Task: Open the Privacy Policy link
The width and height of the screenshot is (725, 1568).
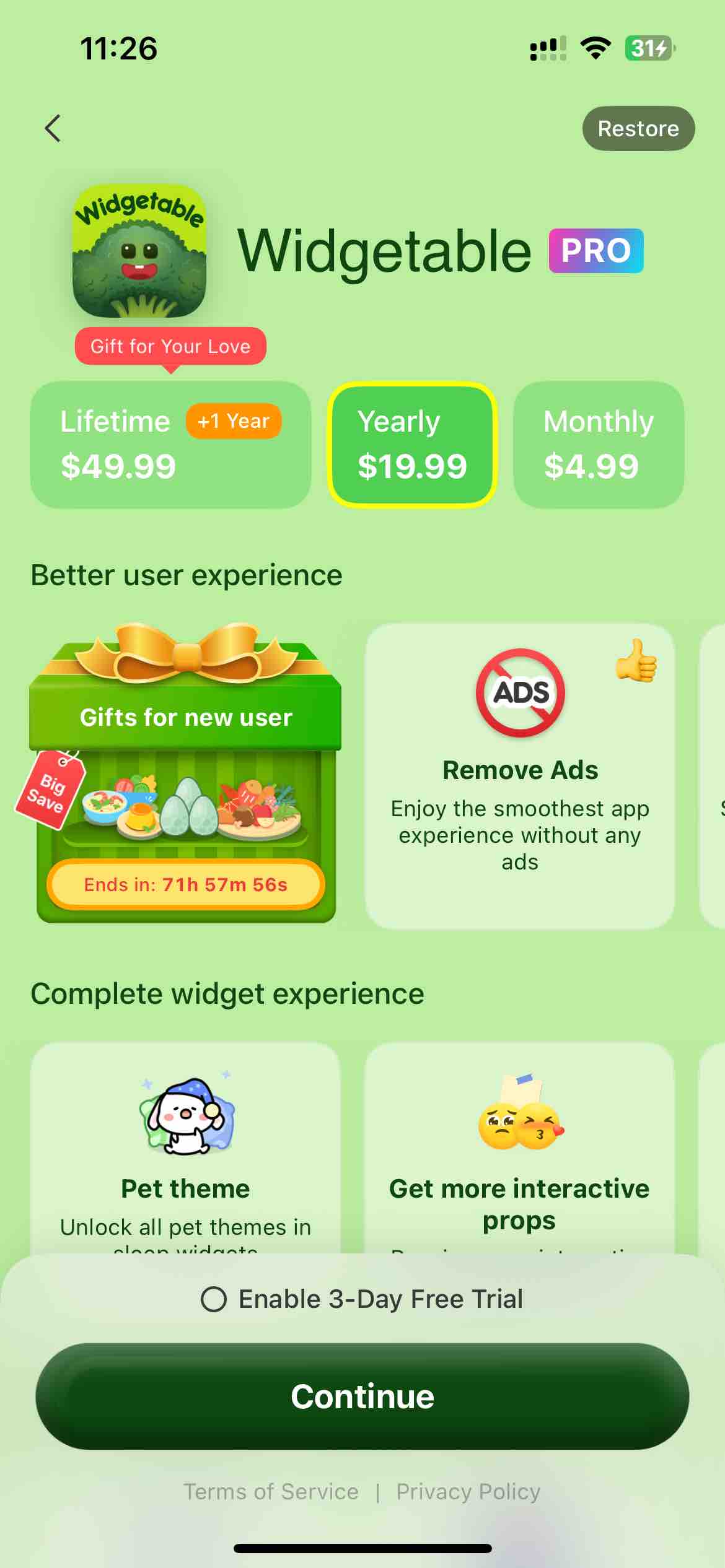Action: (468, 1491)
